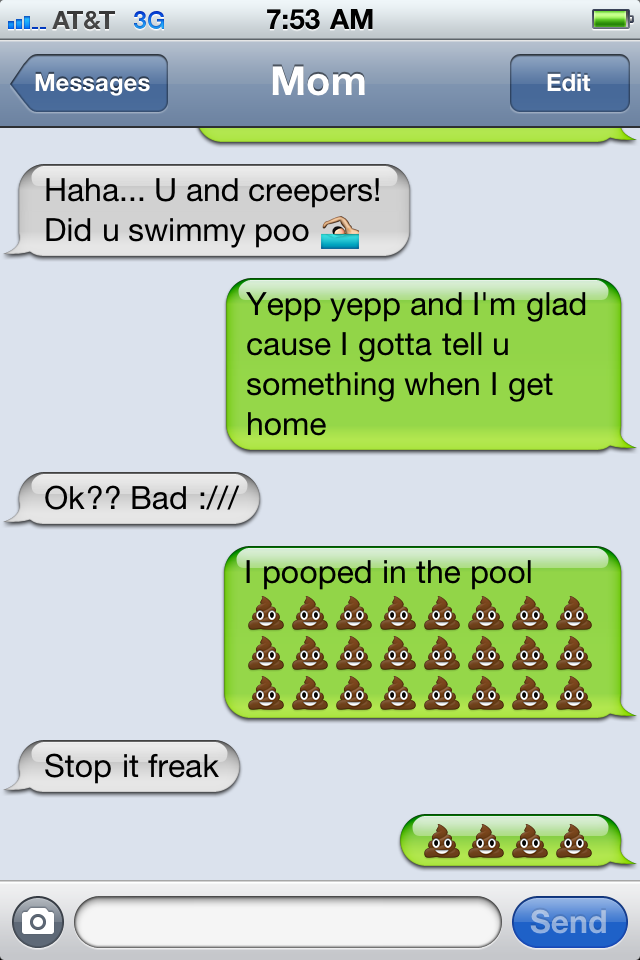This screenshot has width=640, height=960.
Task: Go back to the Messages list
Action: click(90, 83)
